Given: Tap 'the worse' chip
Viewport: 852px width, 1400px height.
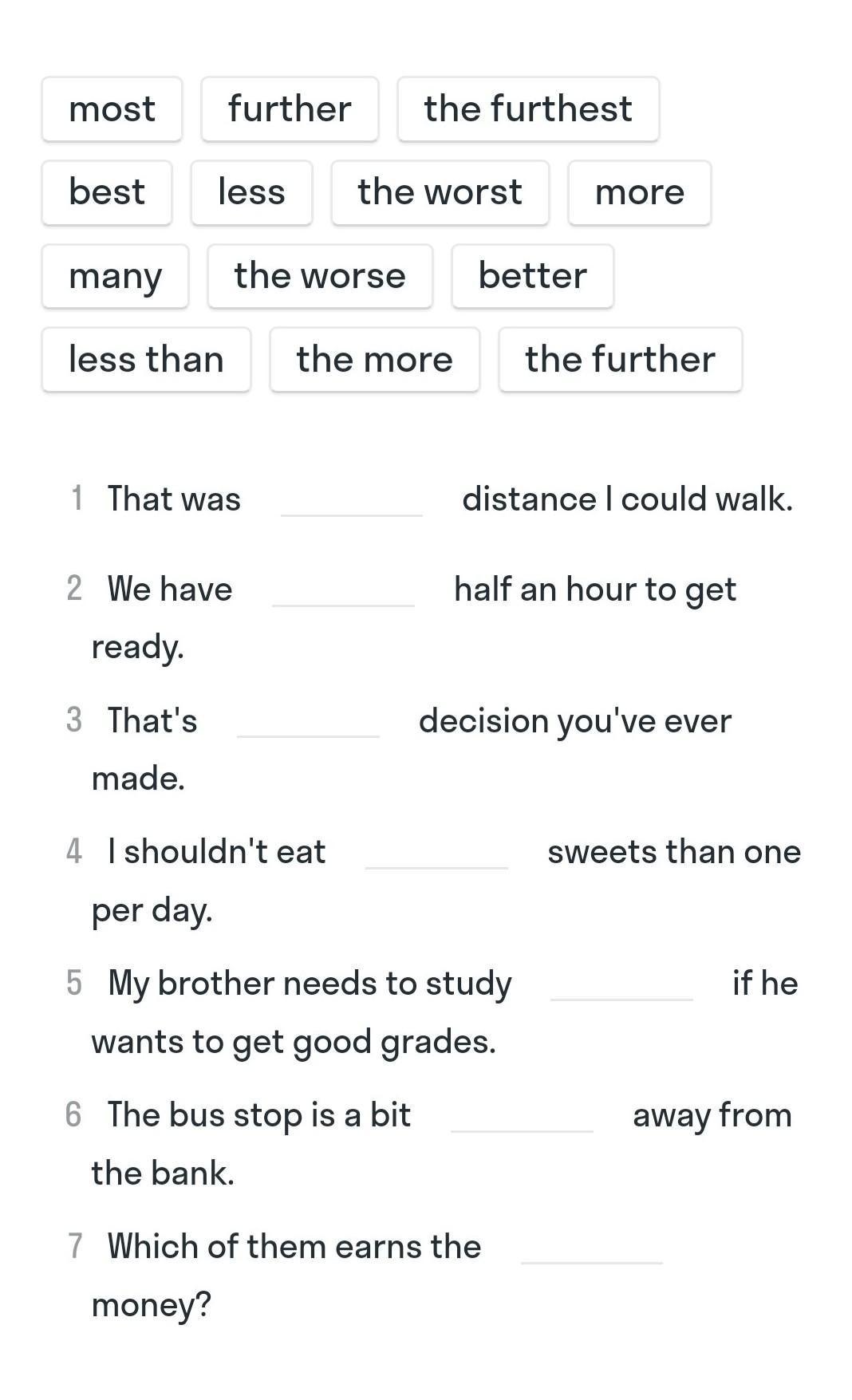Looking at the screenshot, I should tap(320, 276).
